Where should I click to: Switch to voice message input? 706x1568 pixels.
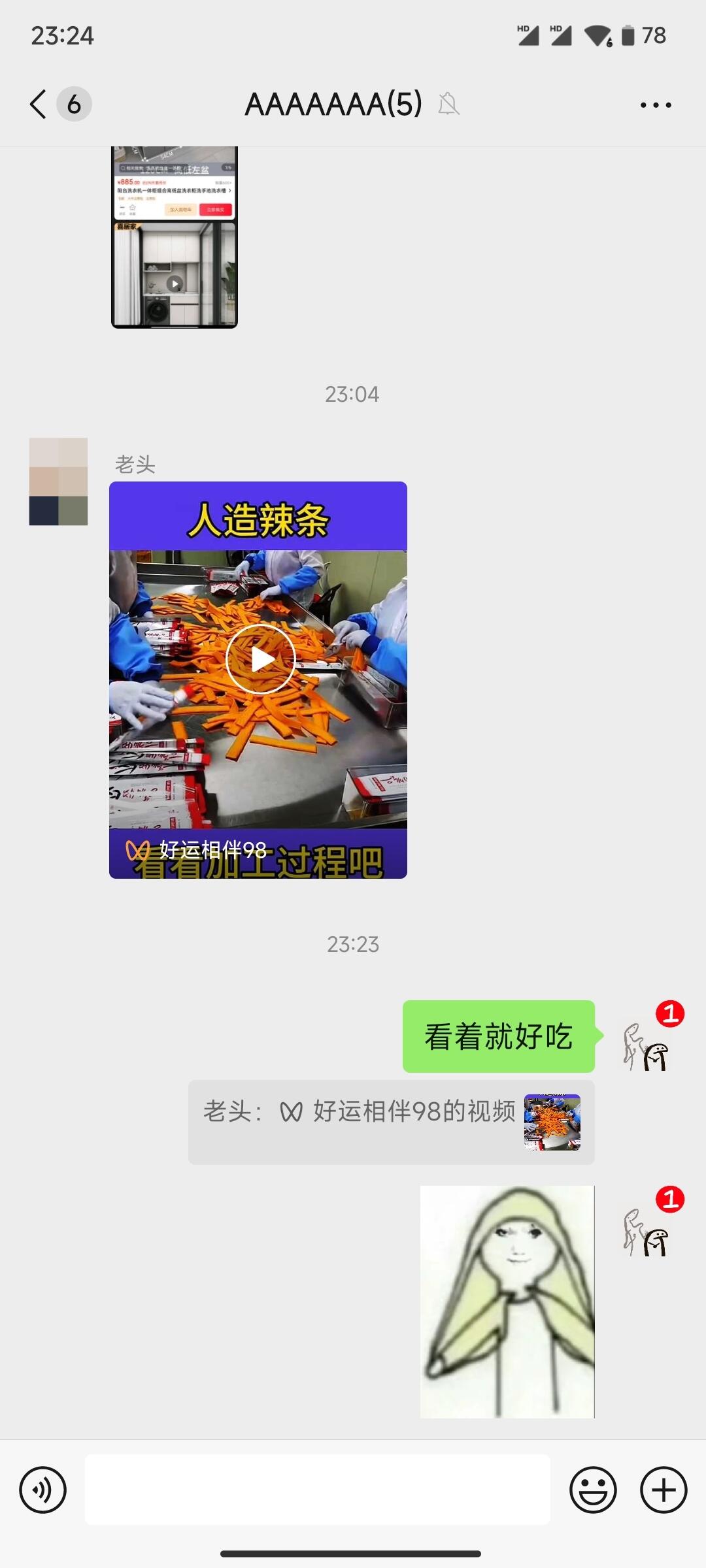(x=43, y=1490)
